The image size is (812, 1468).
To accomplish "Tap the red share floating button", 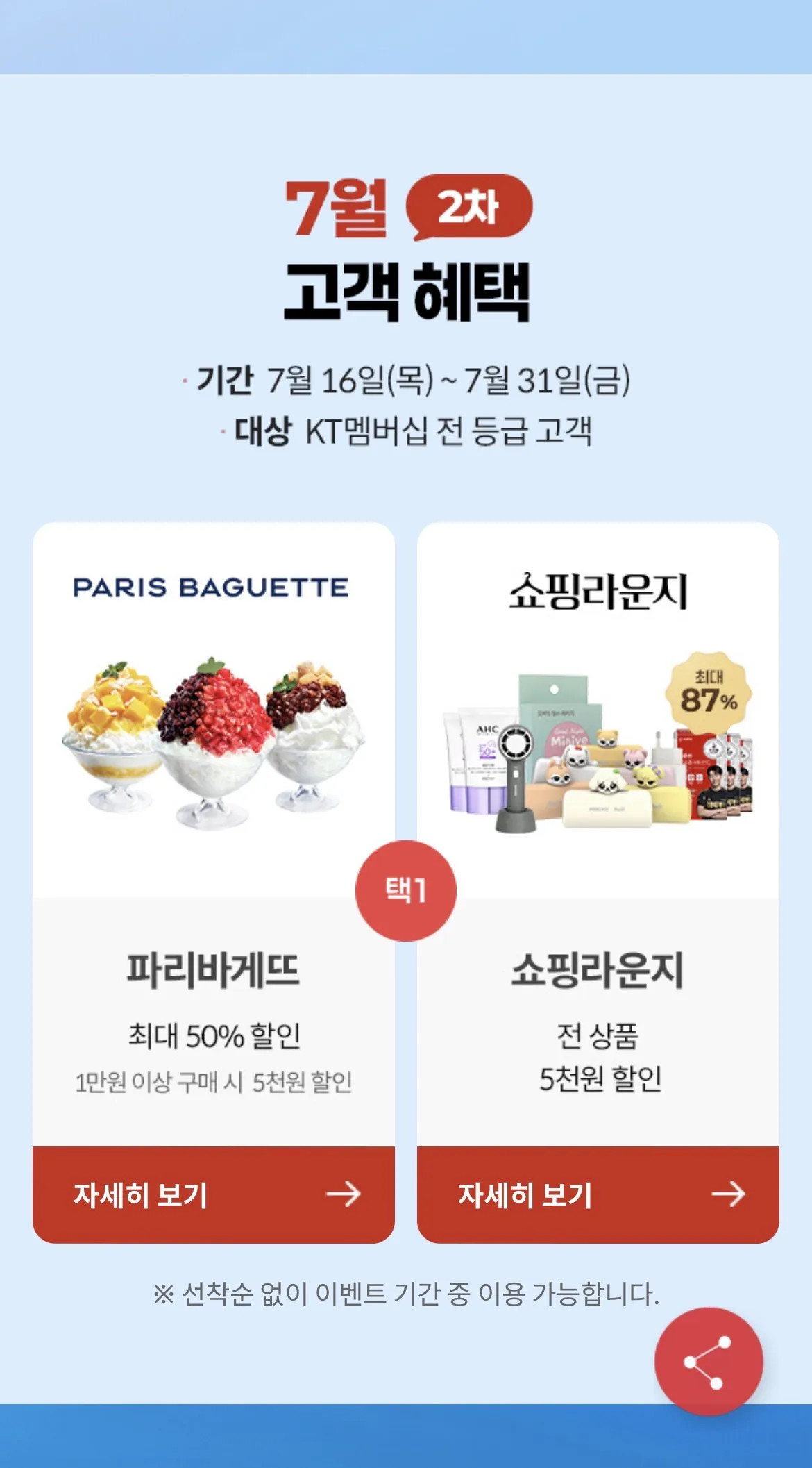I will [708, 1362].
